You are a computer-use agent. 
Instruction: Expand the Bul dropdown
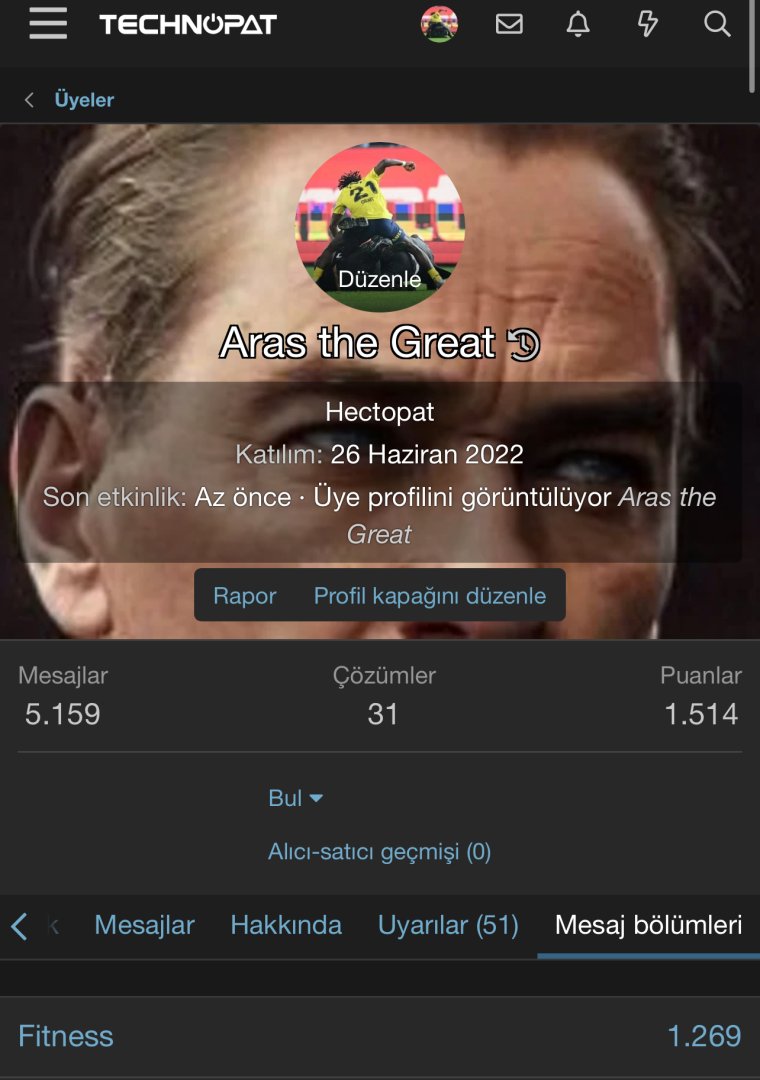click(295, 798)
